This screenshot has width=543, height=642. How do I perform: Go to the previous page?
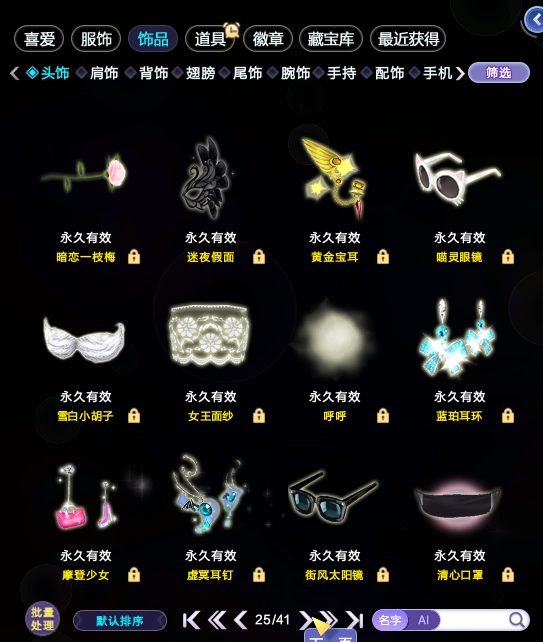(x=241, y=620)
